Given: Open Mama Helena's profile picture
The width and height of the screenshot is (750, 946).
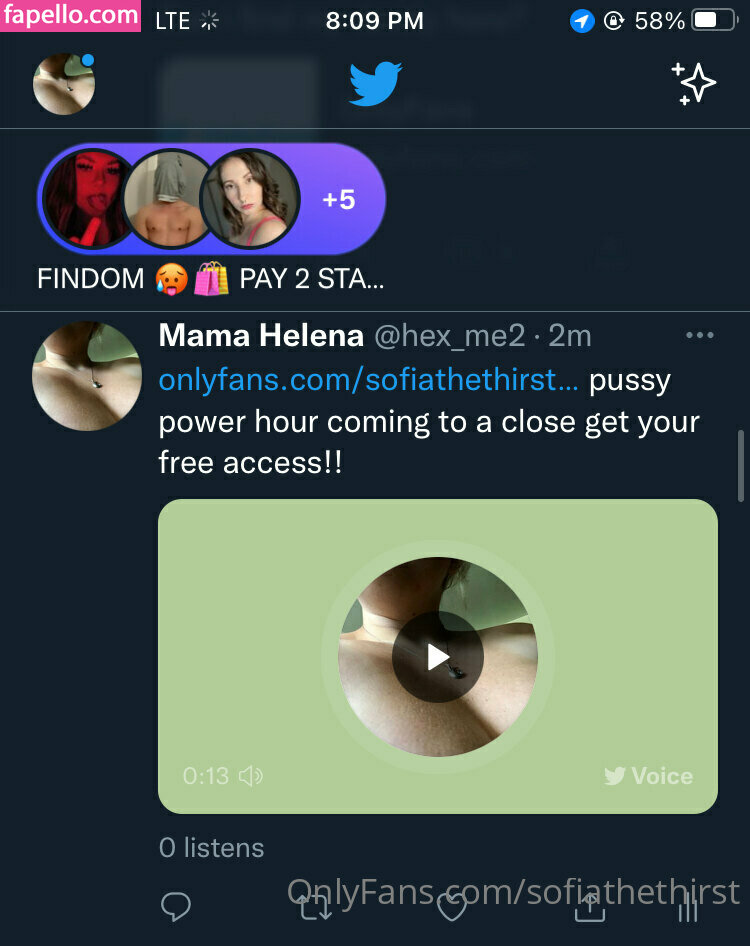Looking at the screenshot, I should point(87,376).
